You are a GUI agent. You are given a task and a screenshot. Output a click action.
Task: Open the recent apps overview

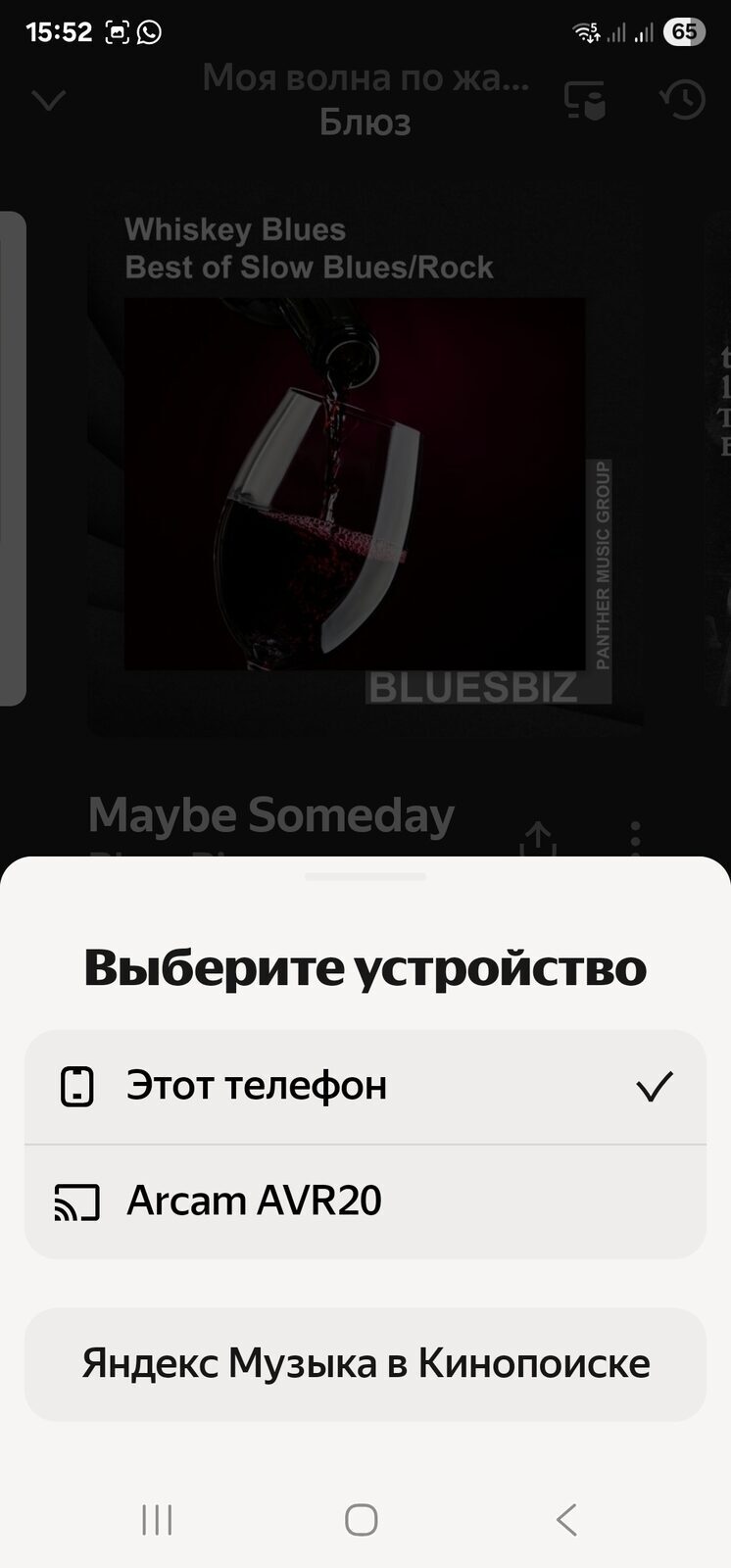pyautogui.click(x=157, y=1520)
